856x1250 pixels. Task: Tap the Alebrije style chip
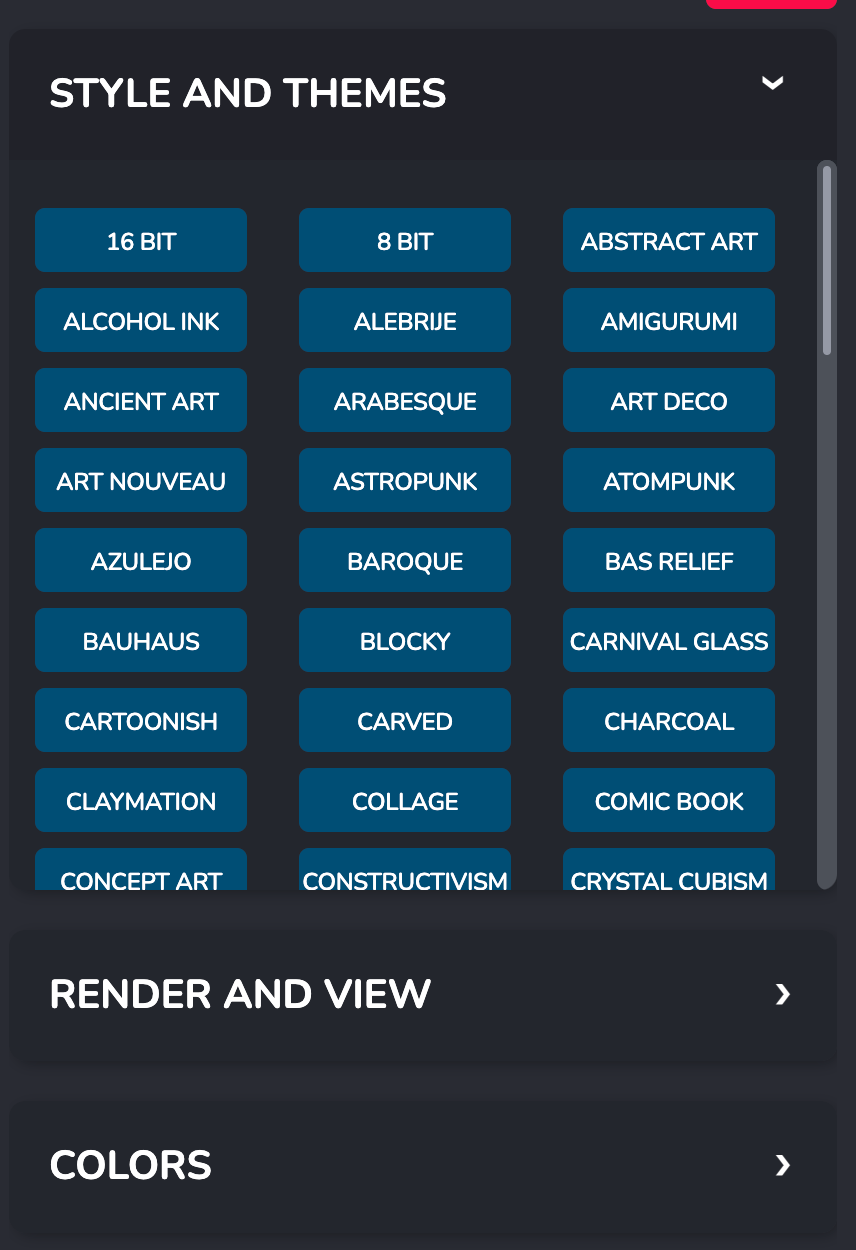click(405, 321)
